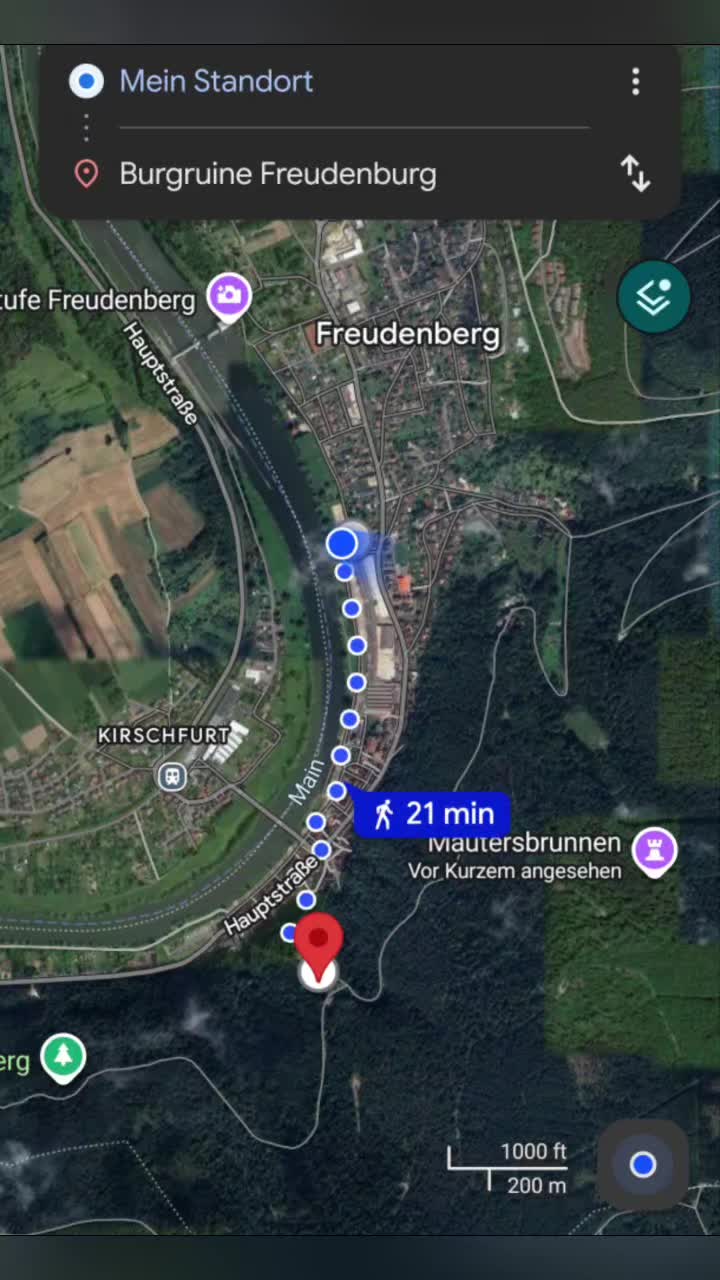Swap start and destination

coord(636,174)
